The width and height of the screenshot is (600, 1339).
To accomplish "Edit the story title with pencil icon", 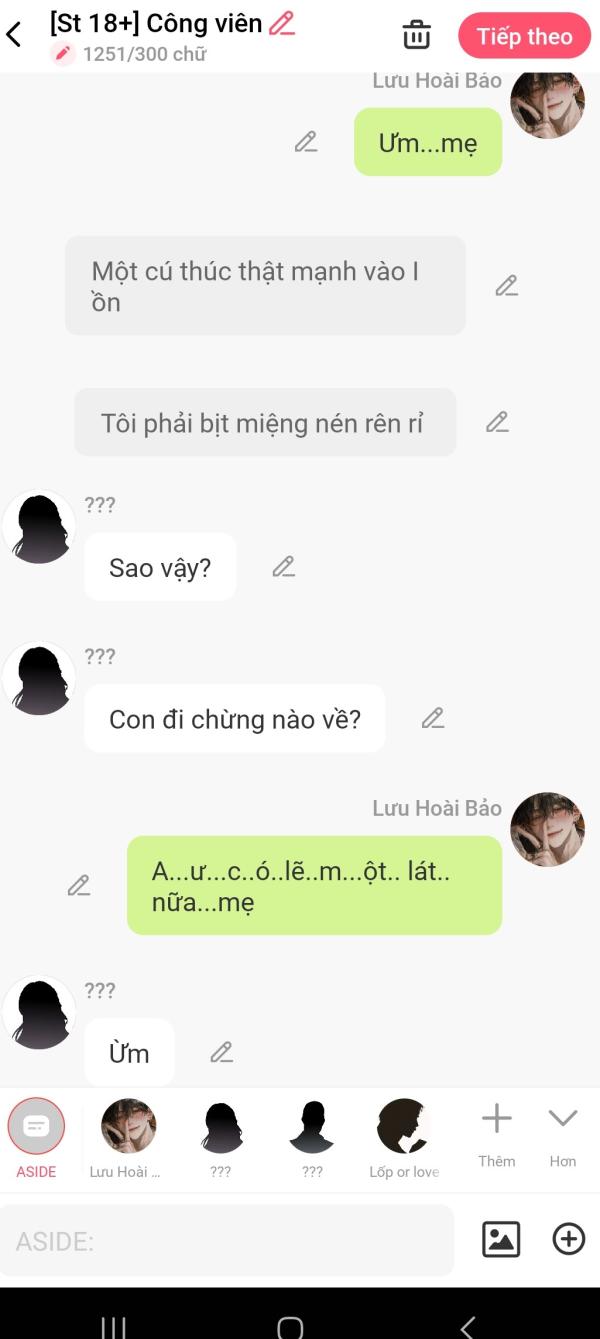I will tap(282, 22).
